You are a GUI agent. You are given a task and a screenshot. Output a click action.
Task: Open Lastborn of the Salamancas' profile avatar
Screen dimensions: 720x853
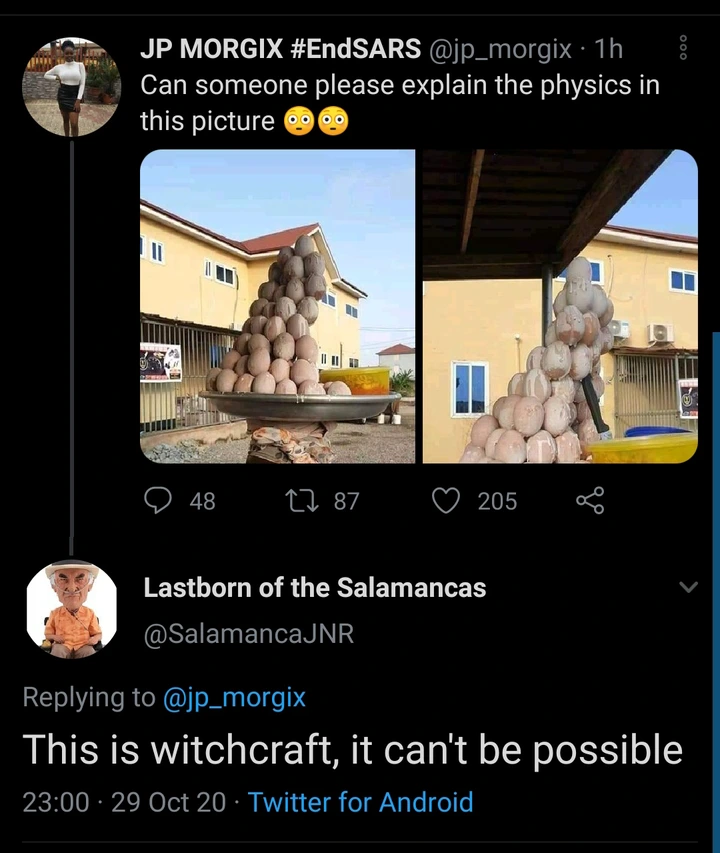click(x=72, y=609)
